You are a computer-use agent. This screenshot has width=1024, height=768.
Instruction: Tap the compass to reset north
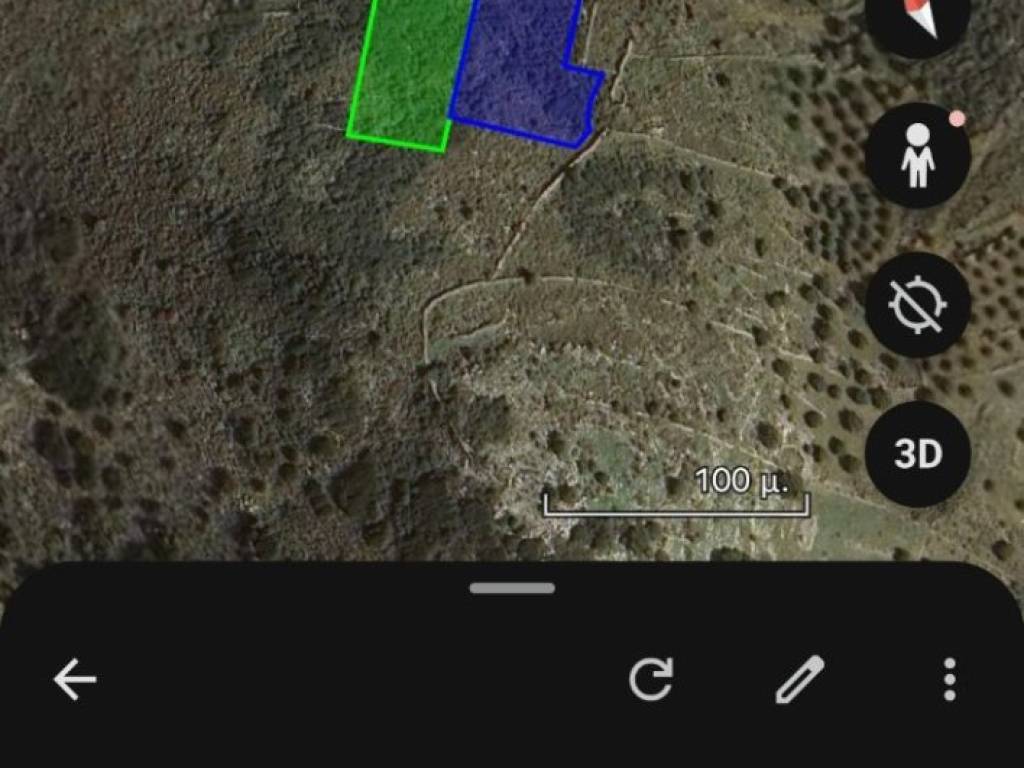(x=917, y=20)
